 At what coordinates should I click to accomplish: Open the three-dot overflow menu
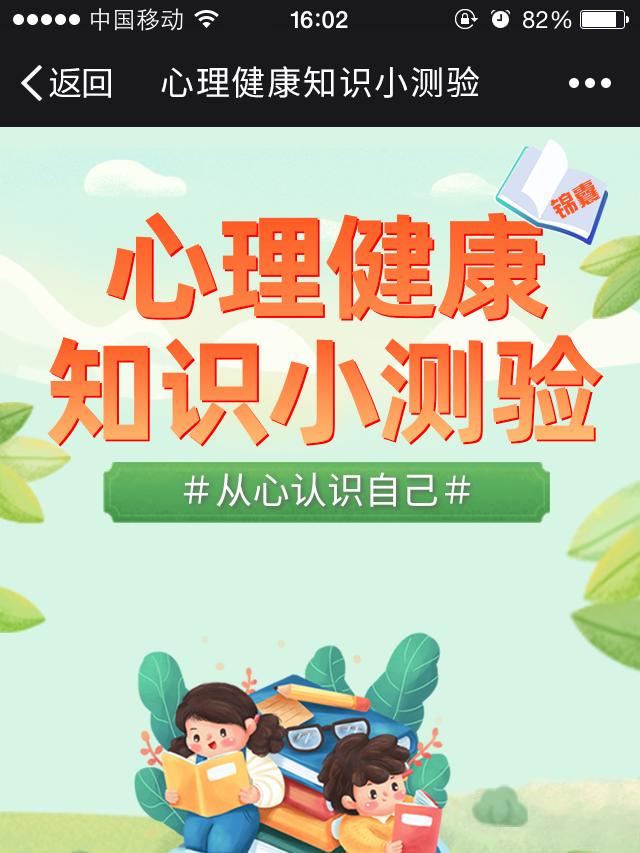(x=589, y=84)
